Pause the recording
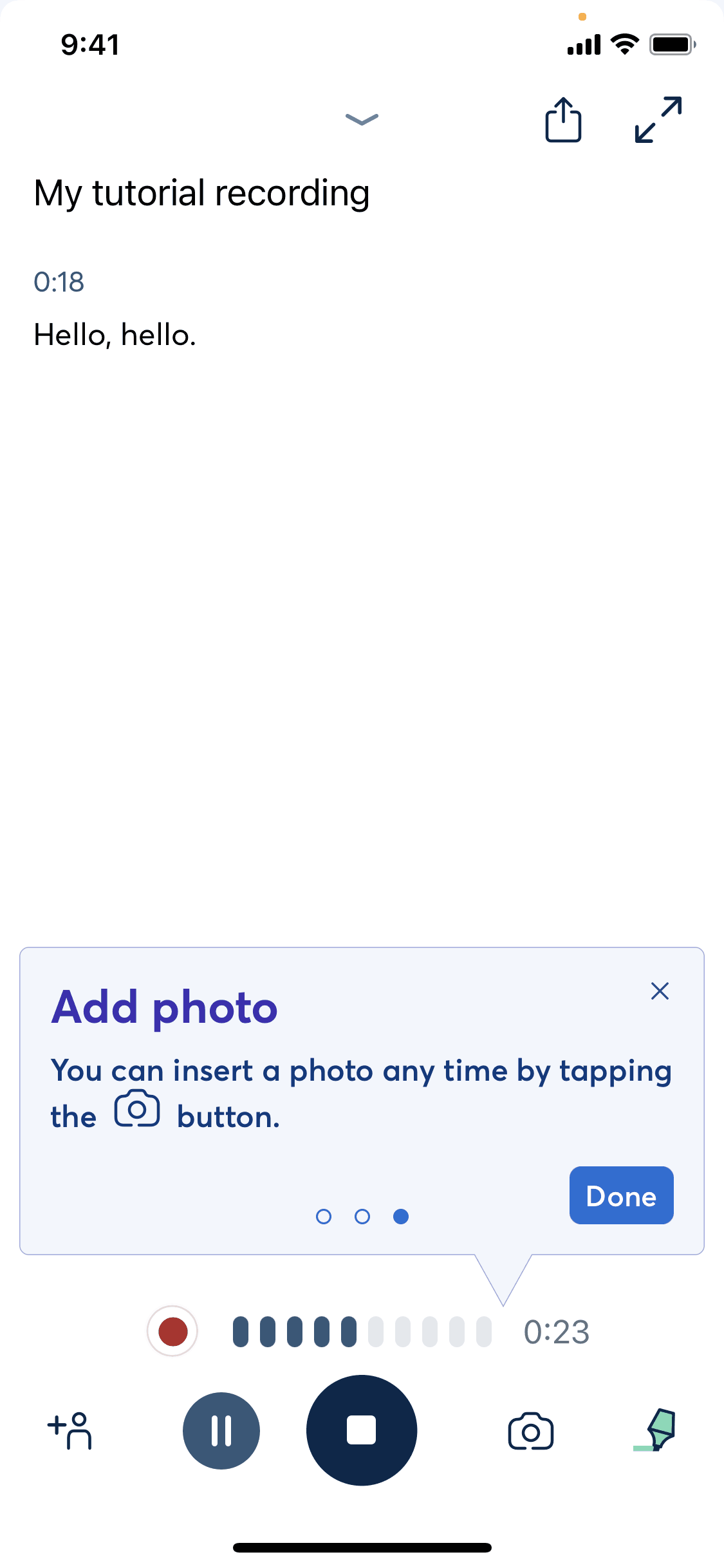The image size is (724, 1568). tap(221, 1430)
